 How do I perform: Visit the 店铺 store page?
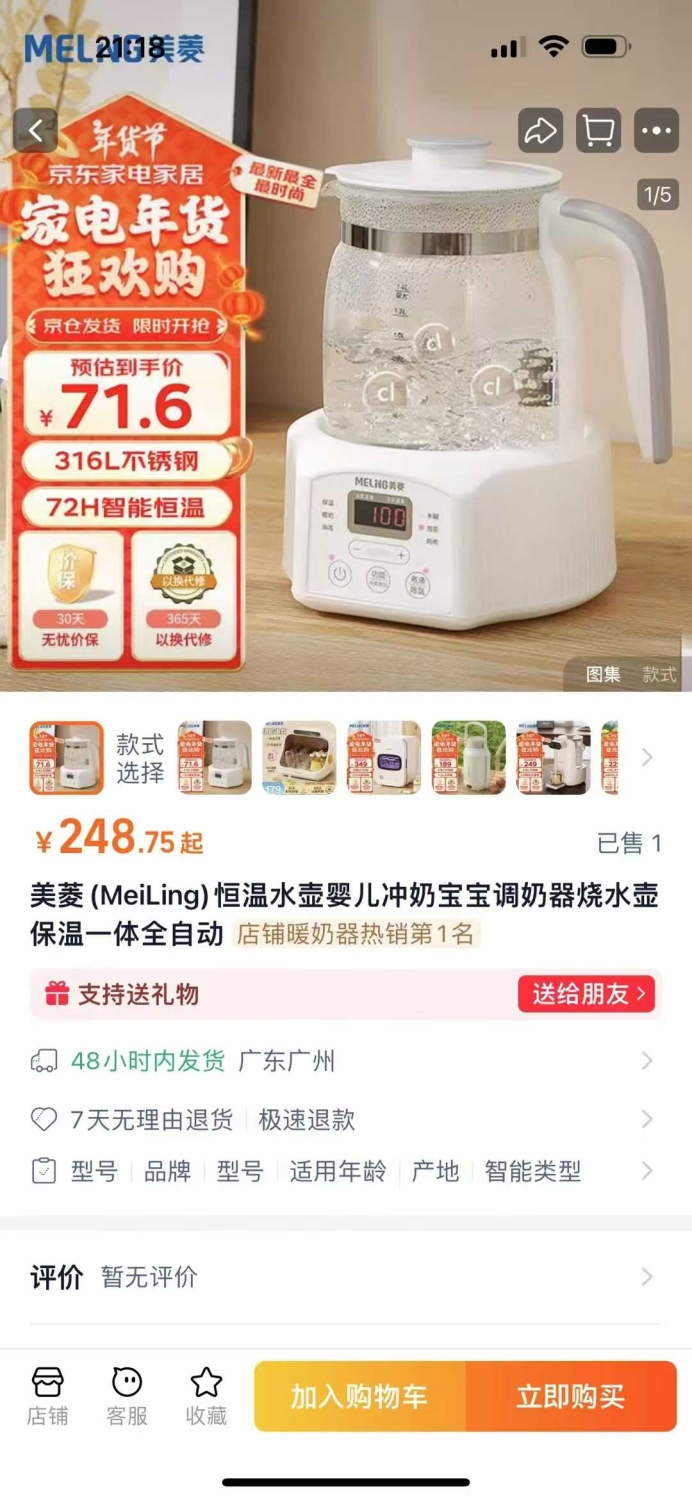(48, 1396)
